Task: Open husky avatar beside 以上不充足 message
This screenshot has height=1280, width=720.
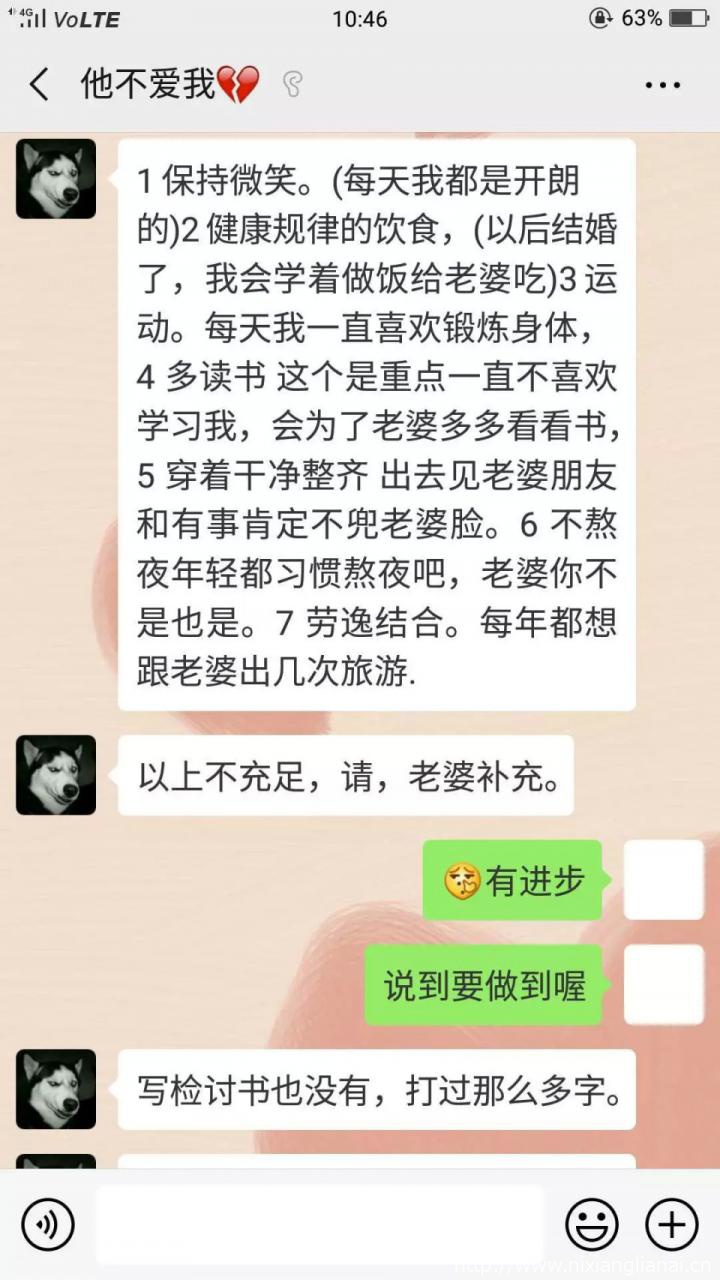Action: [56, 775]
